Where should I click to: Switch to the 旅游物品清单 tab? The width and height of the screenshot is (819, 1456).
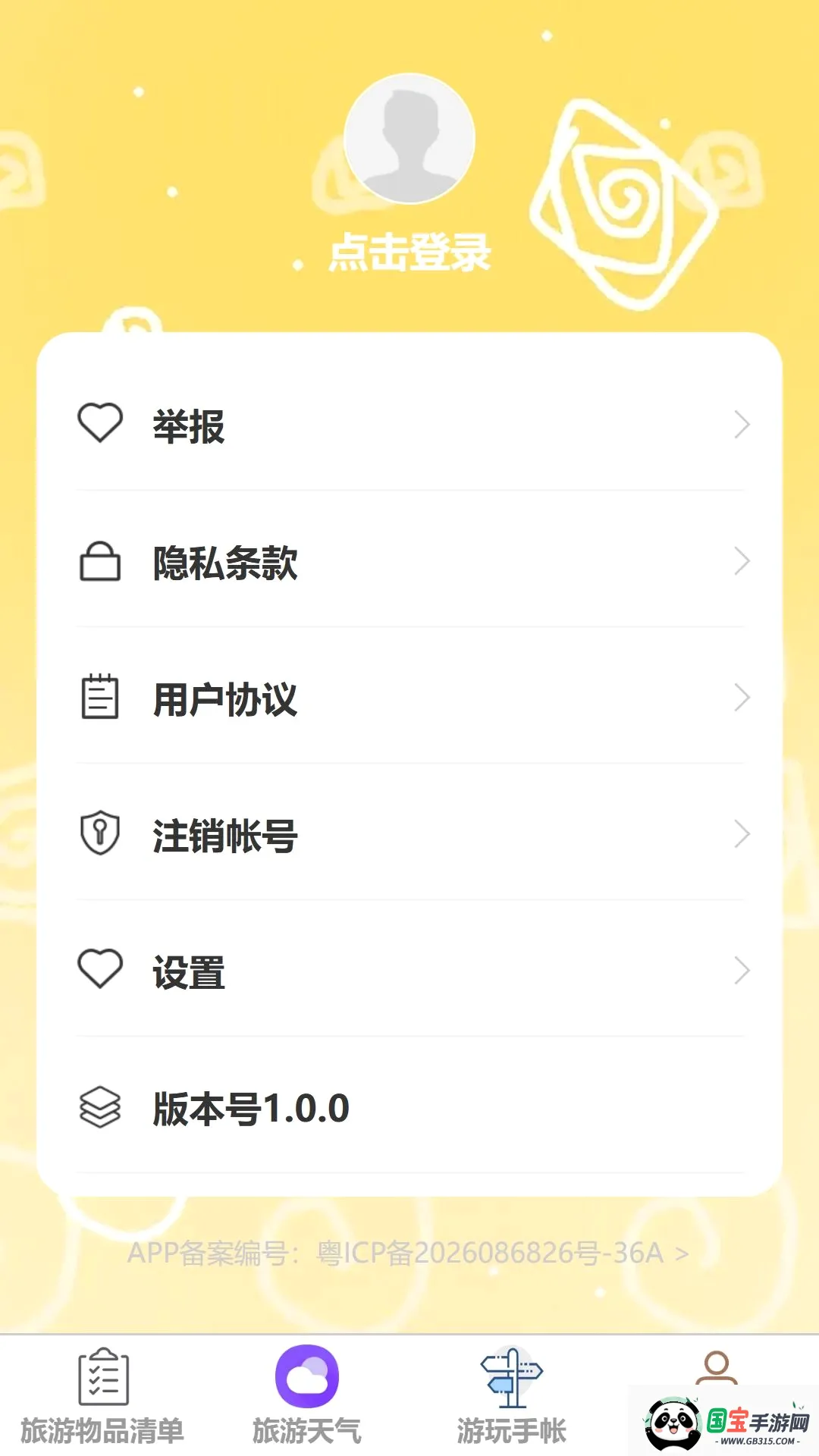click(x=102, y=1397)
